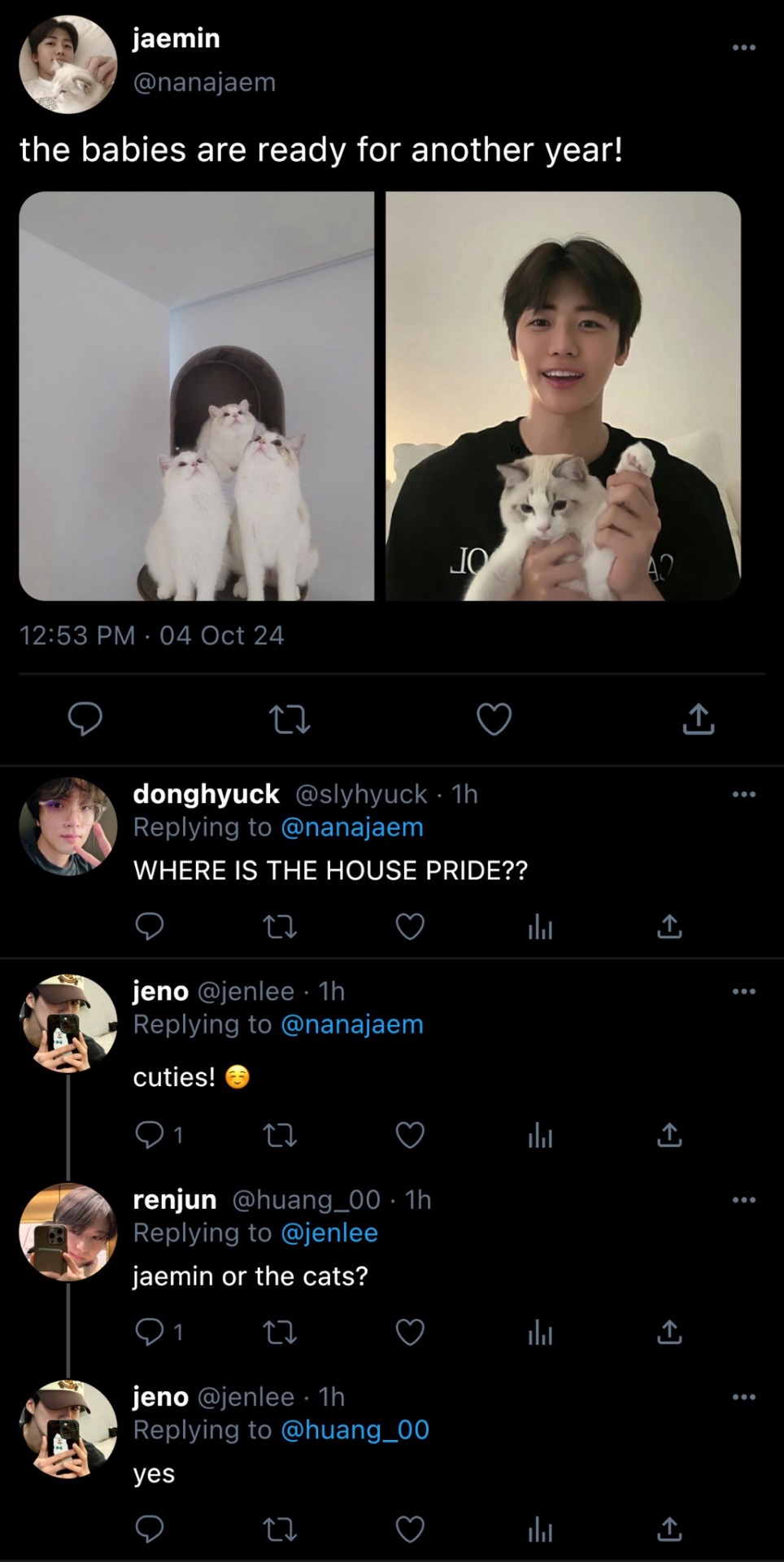Image resolution: width=784 pixels, height=1562 pixels.
Task: Like jaemin's main tweet
Action: 494,719
